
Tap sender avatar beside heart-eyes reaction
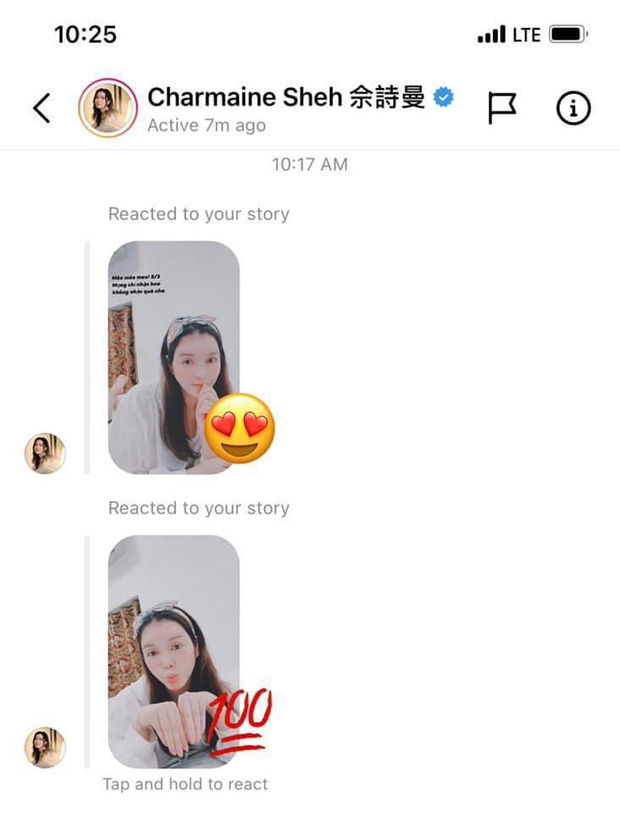[45, 454]
